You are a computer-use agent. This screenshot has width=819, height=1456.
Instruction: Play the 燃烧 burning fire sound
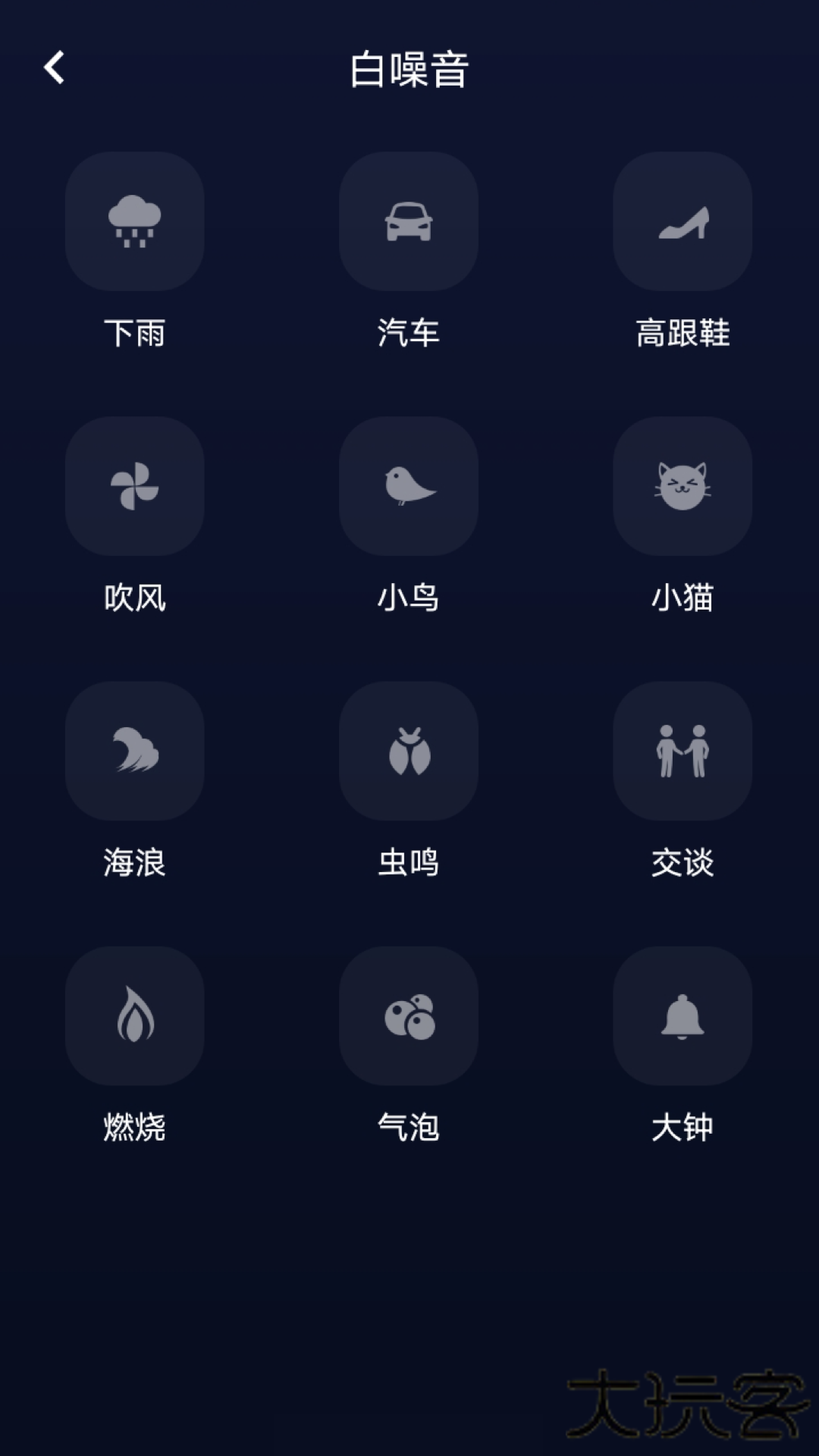[x=135, y=1014]
